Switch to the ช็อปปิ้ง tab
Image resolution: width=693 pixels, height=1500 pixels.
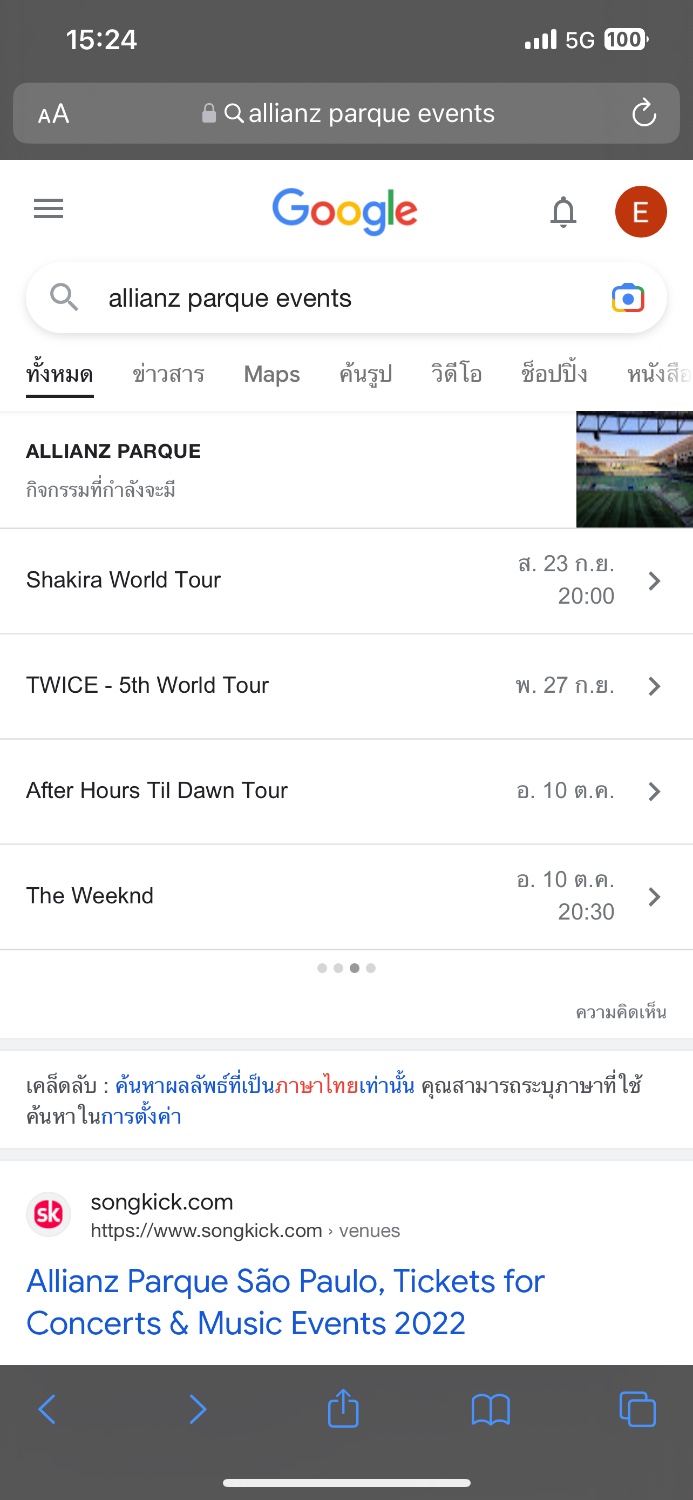[554, 375]
